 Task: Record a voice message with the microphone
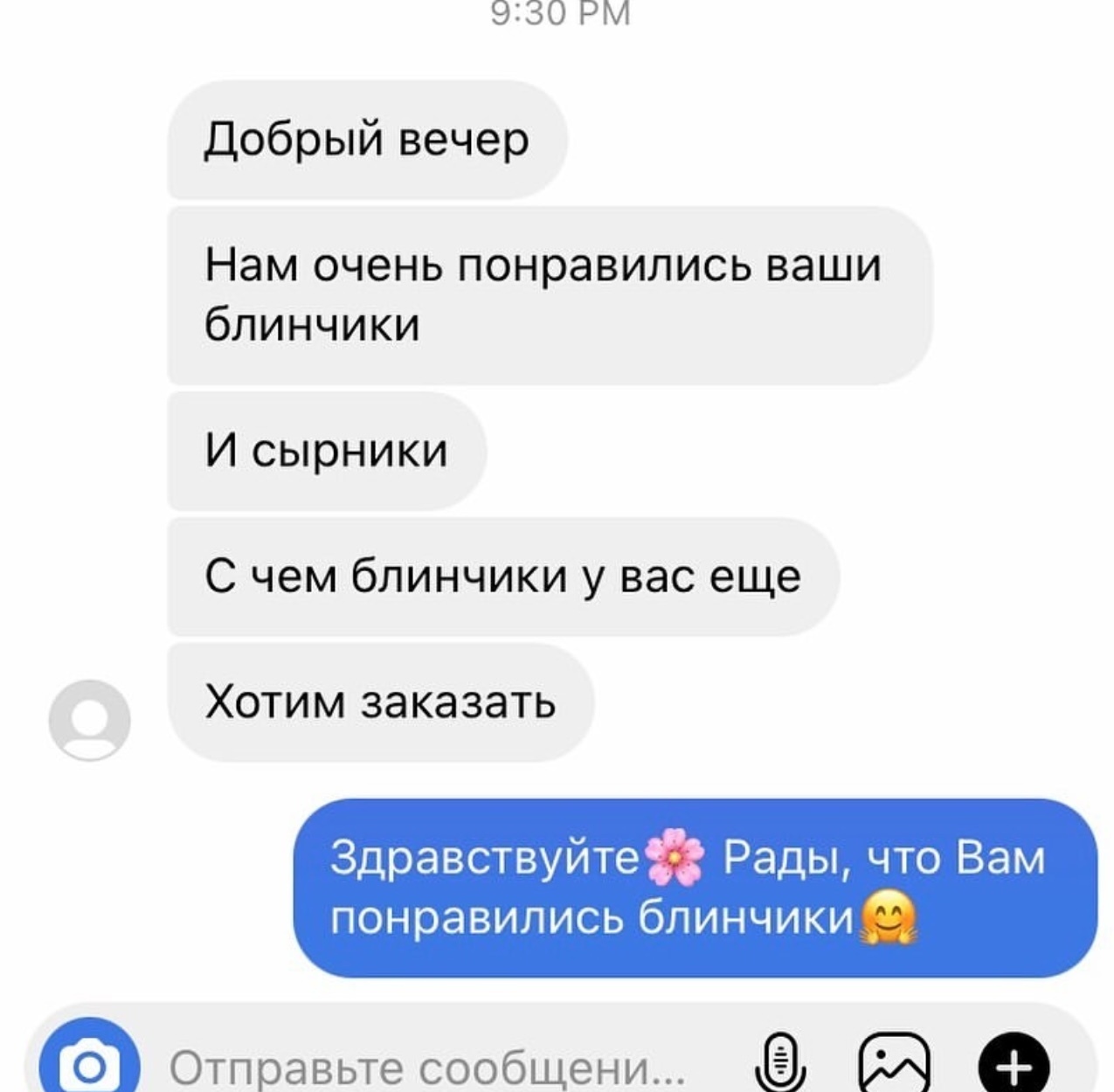[779, 1063]
